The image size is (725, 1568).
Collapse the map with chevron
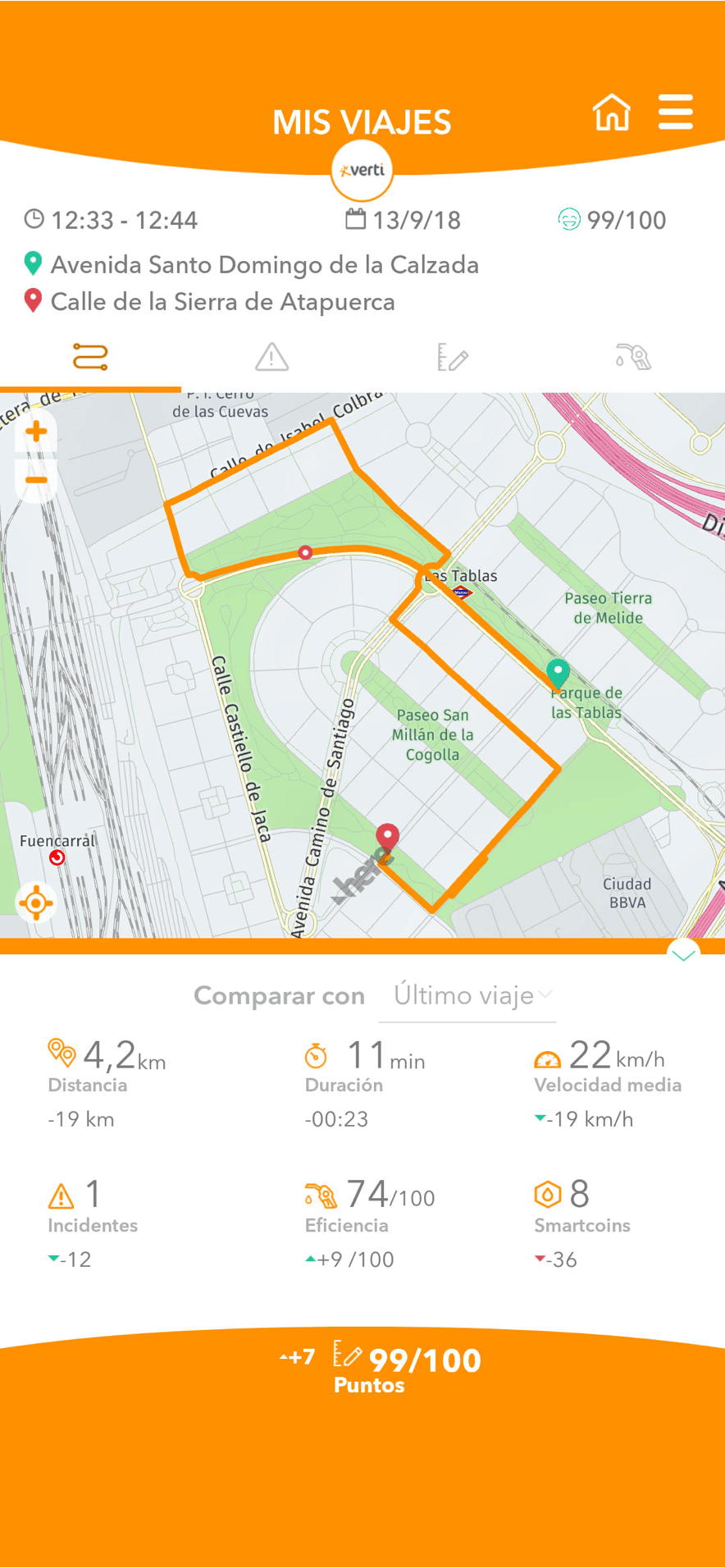pos(683,953)
